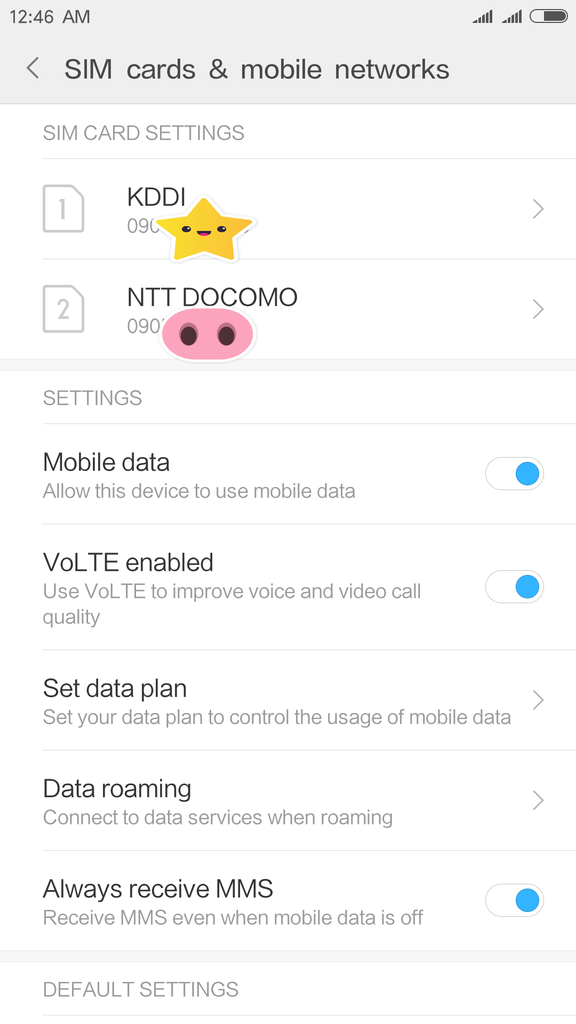
Task: Open Data roaming settings
Action: [x=288, y=801]
